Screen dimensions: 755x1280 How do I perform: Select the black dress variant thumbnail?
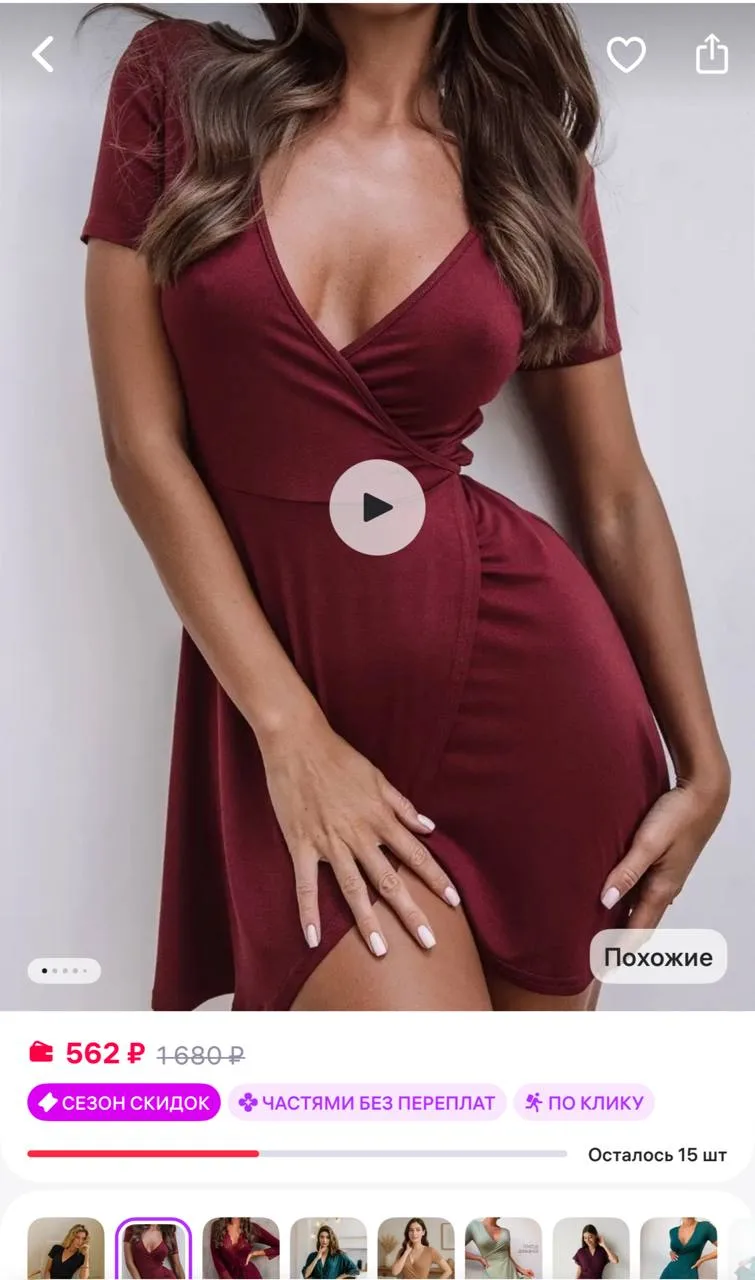point(66,1248)
